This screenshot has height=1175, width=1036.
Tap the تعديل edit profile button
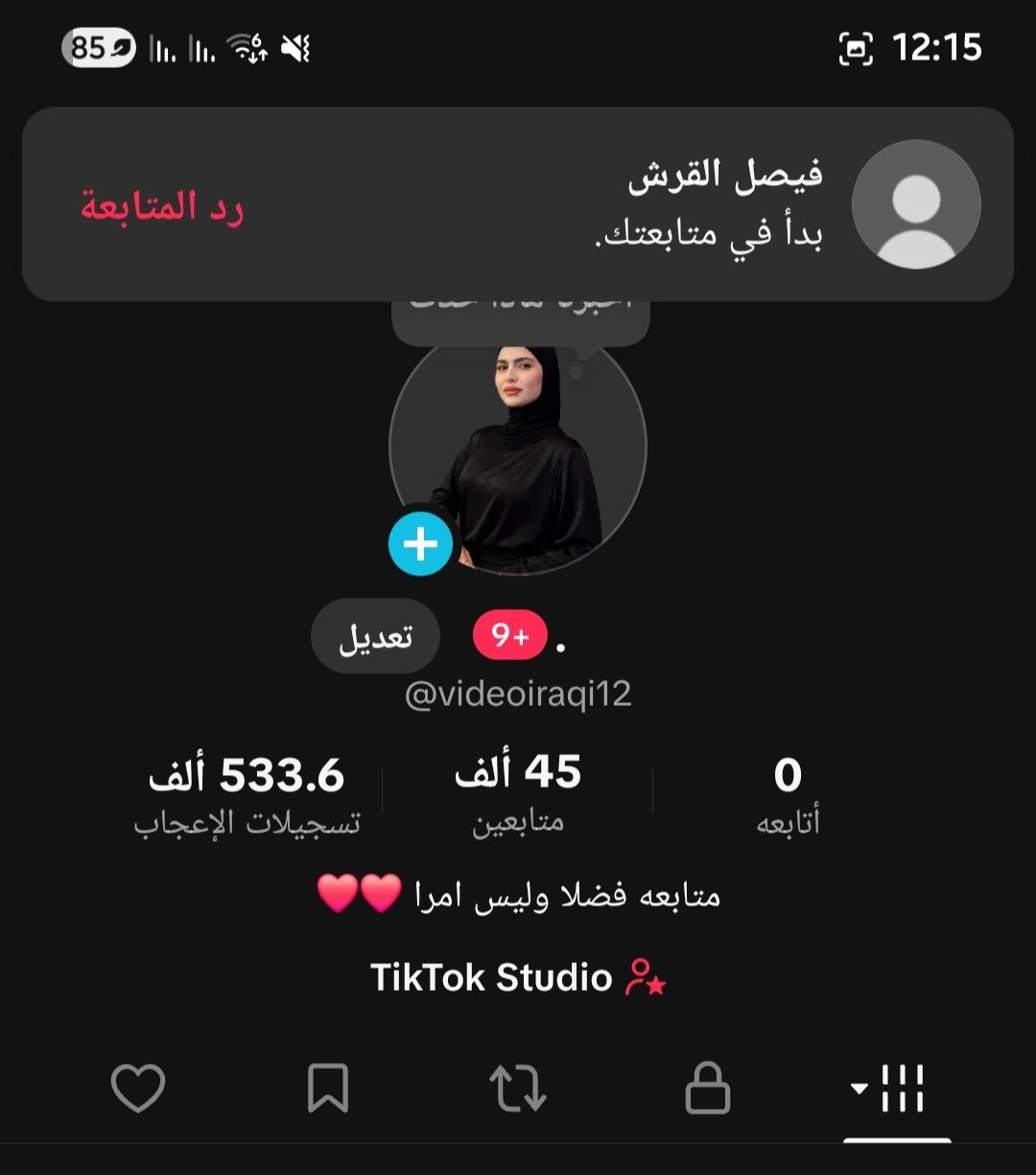click(x=375, y=637)
